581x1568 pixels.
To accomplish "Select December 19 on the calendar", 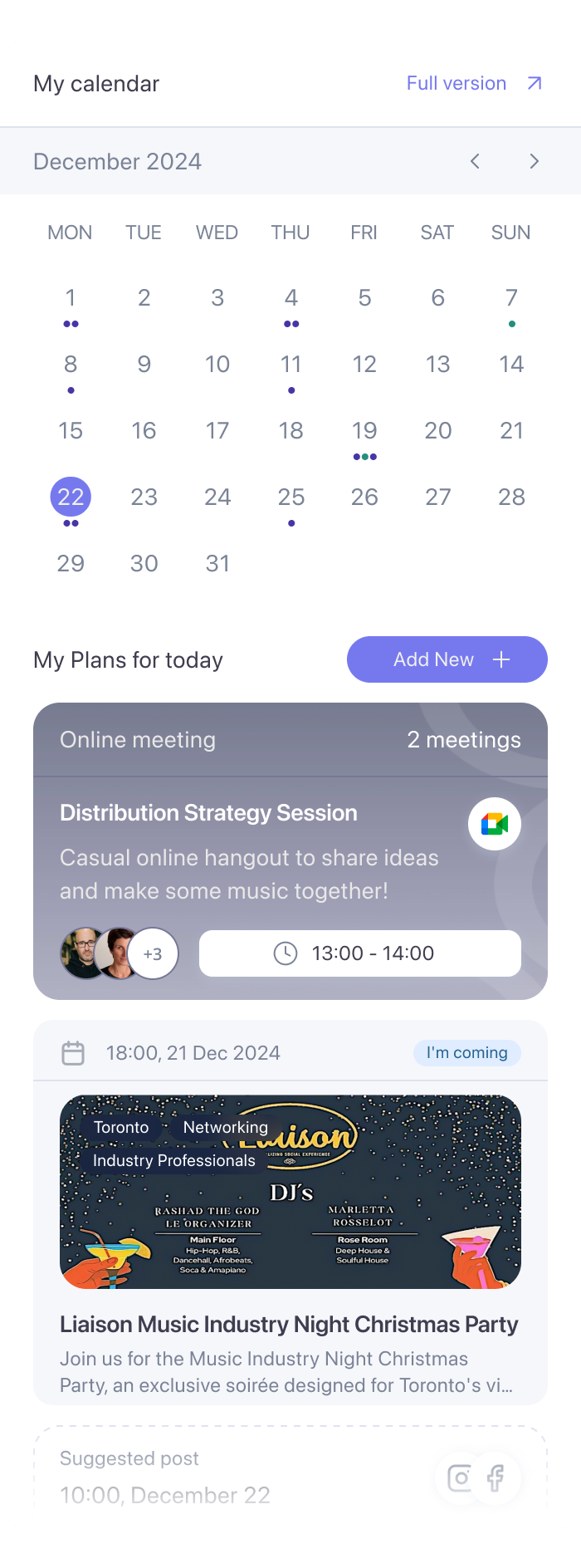I will point(364,431).
